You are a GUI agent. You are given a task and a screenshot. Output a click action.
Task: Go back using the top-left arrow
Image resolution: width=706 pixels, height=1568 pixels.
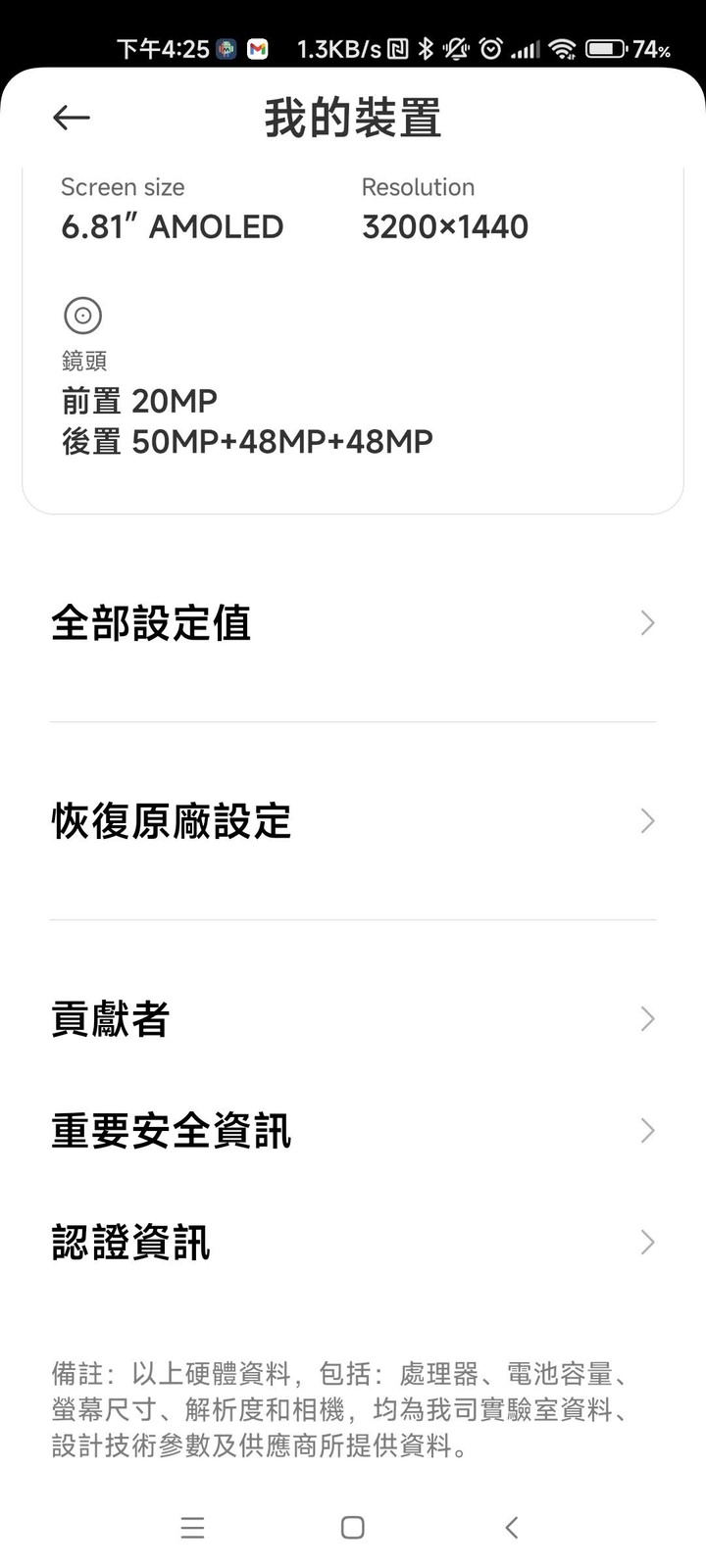[x=72, y=119]
